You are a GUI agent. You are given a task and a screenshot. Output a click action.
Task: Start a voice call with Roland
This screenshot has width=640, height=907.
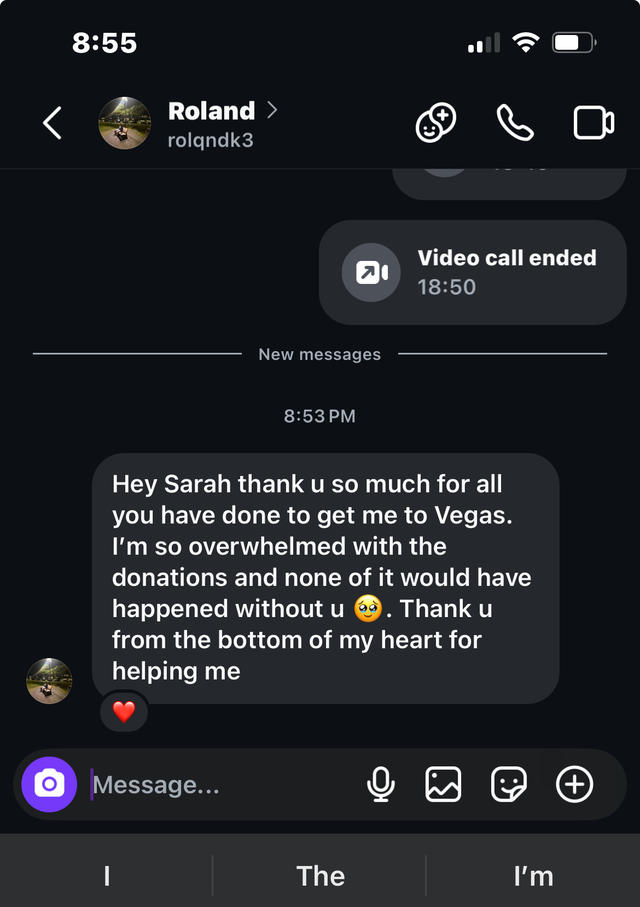515,123
